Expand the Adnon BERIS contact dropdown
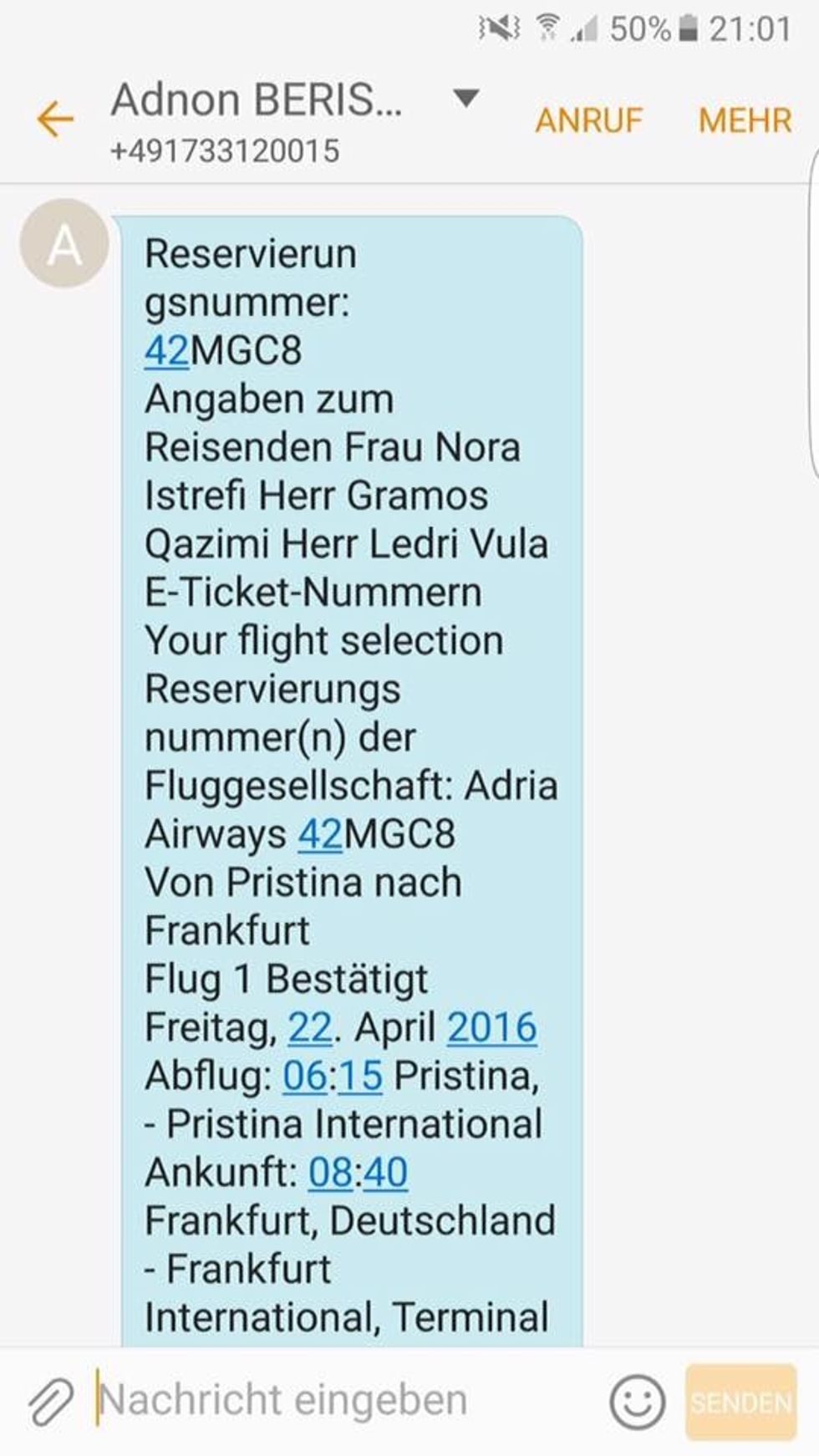 465,99
